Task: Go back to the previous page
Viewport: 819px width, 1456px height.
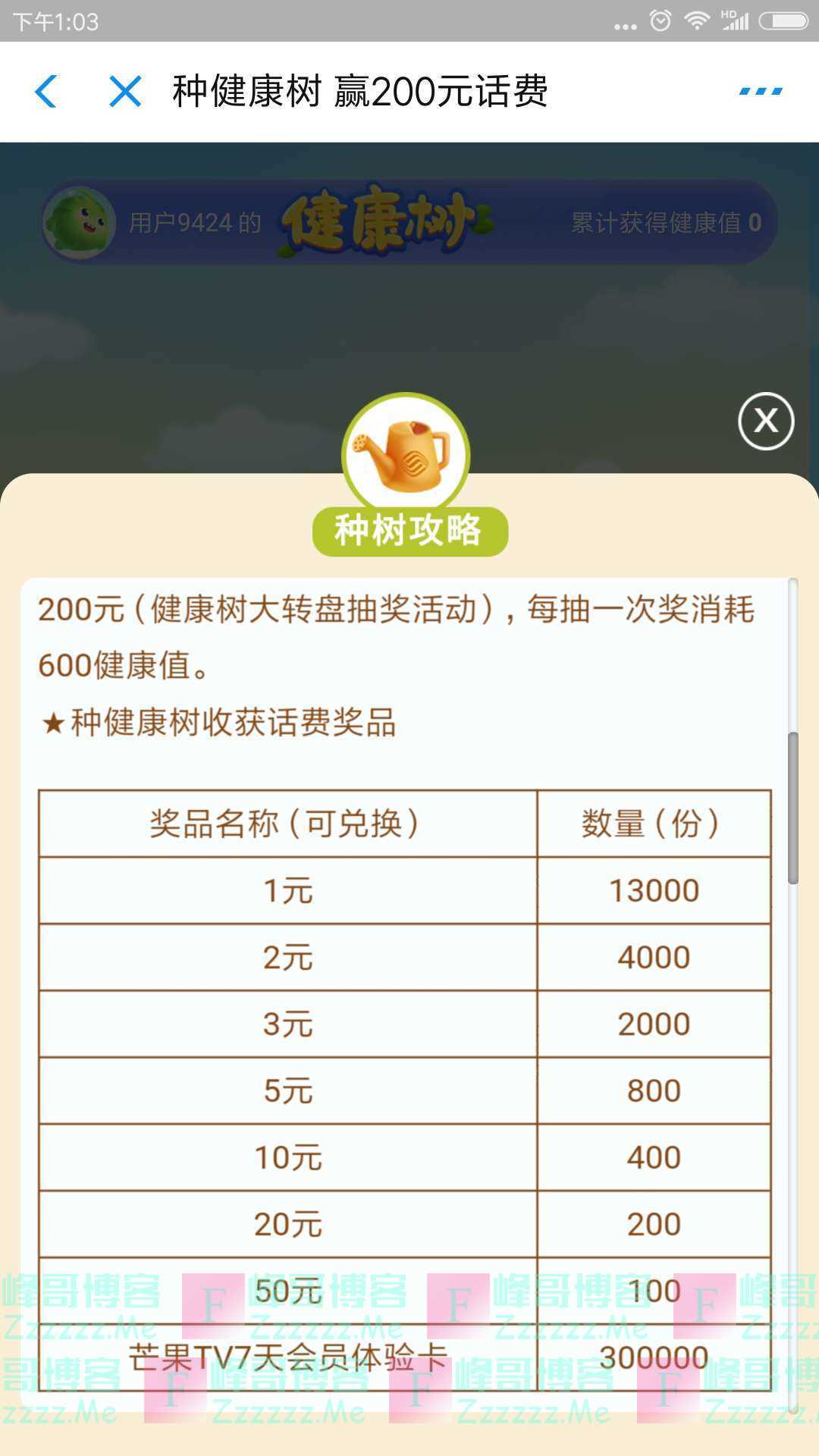Action: click(47, 92)
